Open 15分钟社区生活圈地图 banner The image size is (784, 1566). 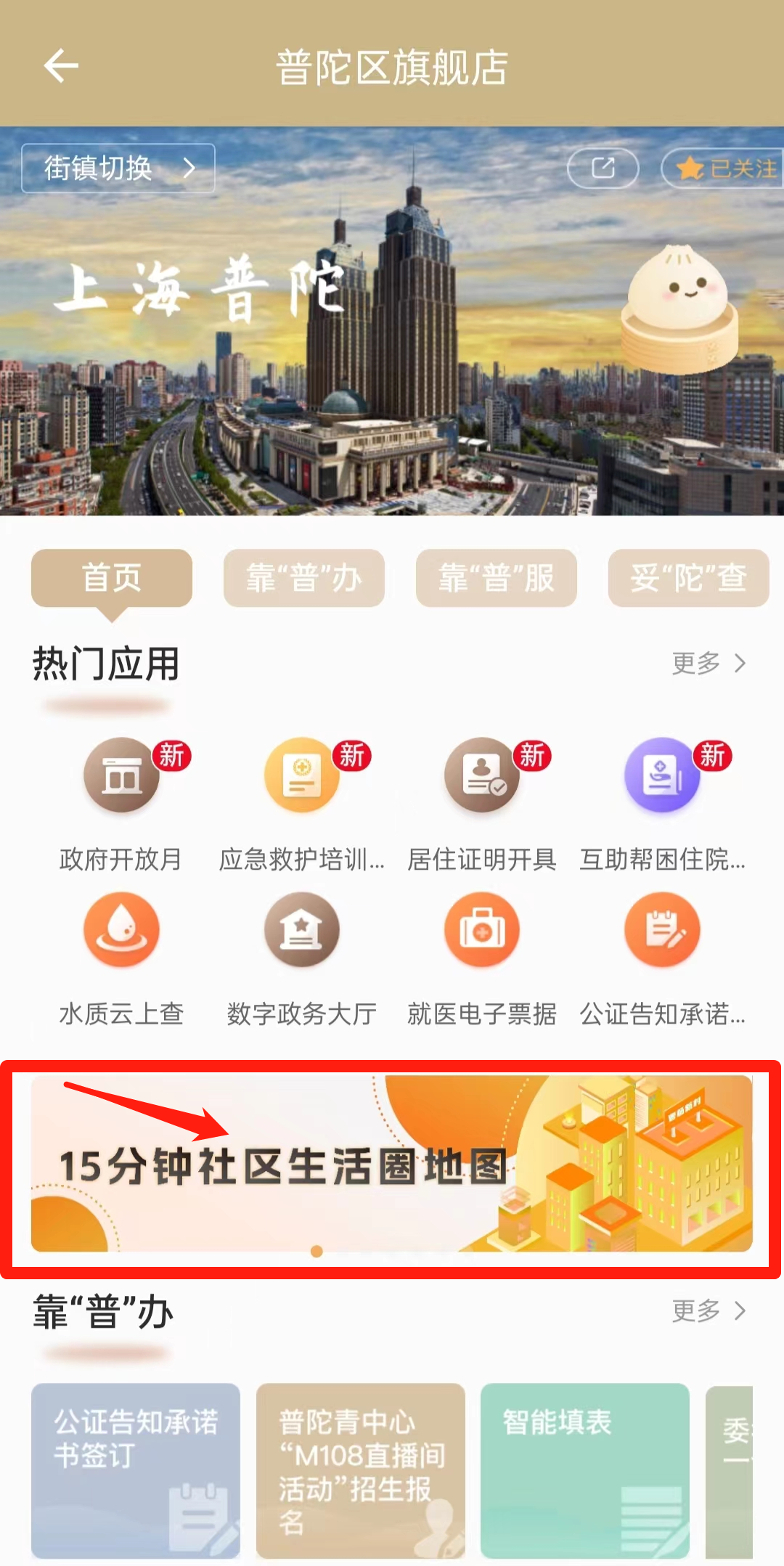[x=391, y=1164]
